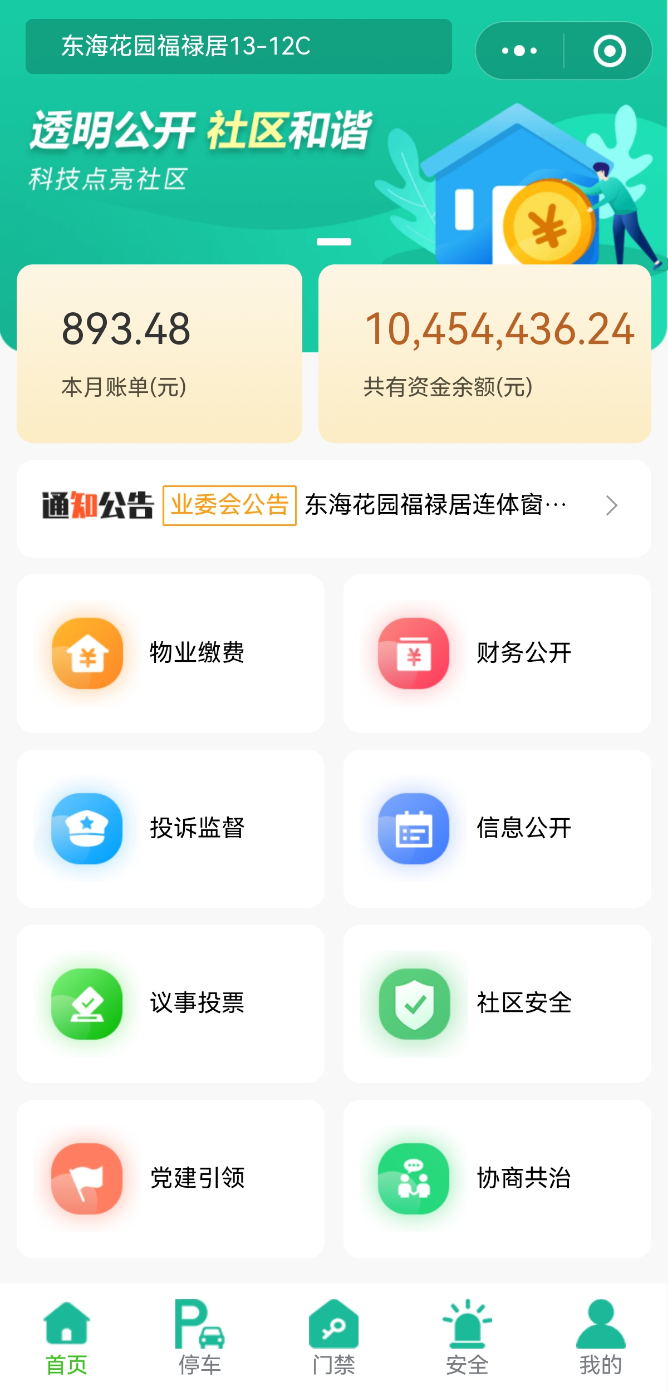Open the mini program more-options menu

pyautogui.click(x=519, y=50)
